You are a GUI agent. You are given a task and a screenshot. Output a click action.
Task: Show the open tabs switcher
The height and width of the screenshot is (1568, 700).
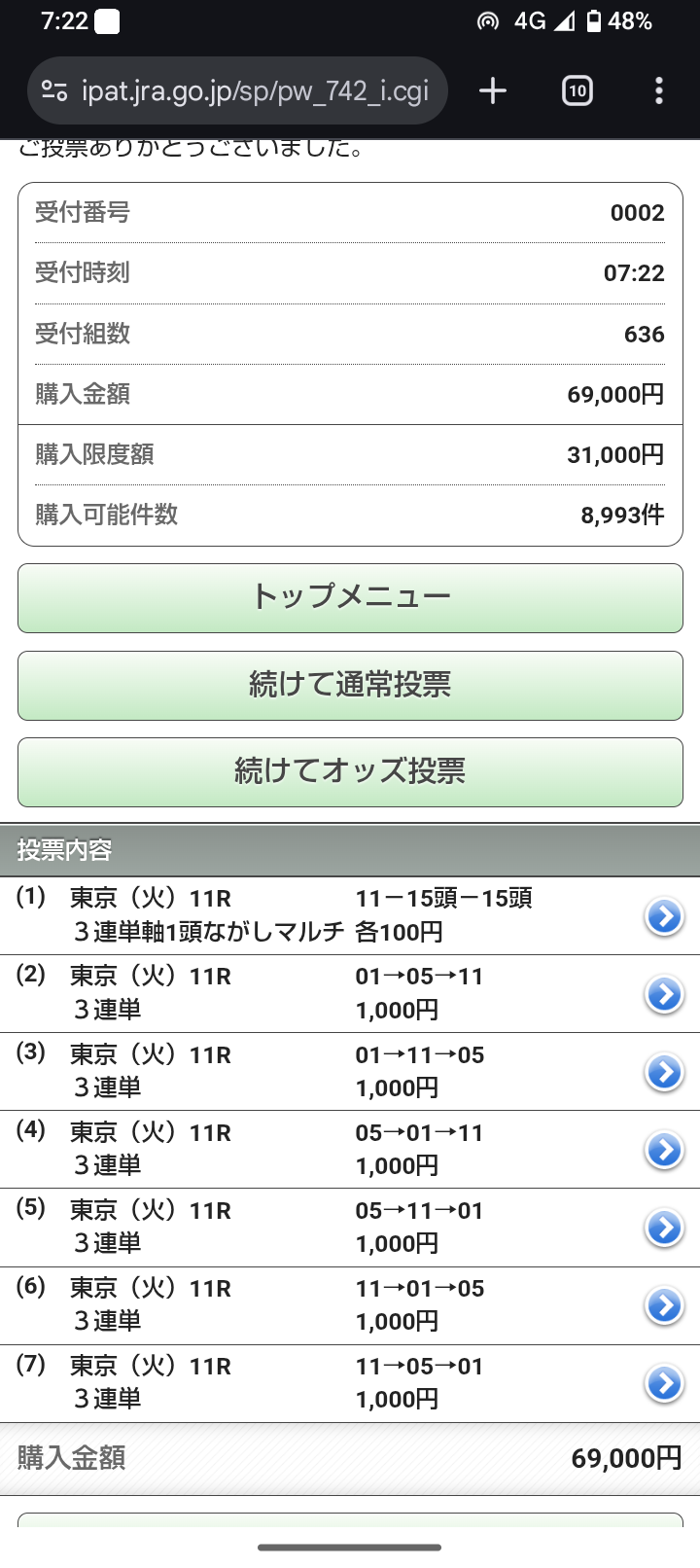pos(577,91)
